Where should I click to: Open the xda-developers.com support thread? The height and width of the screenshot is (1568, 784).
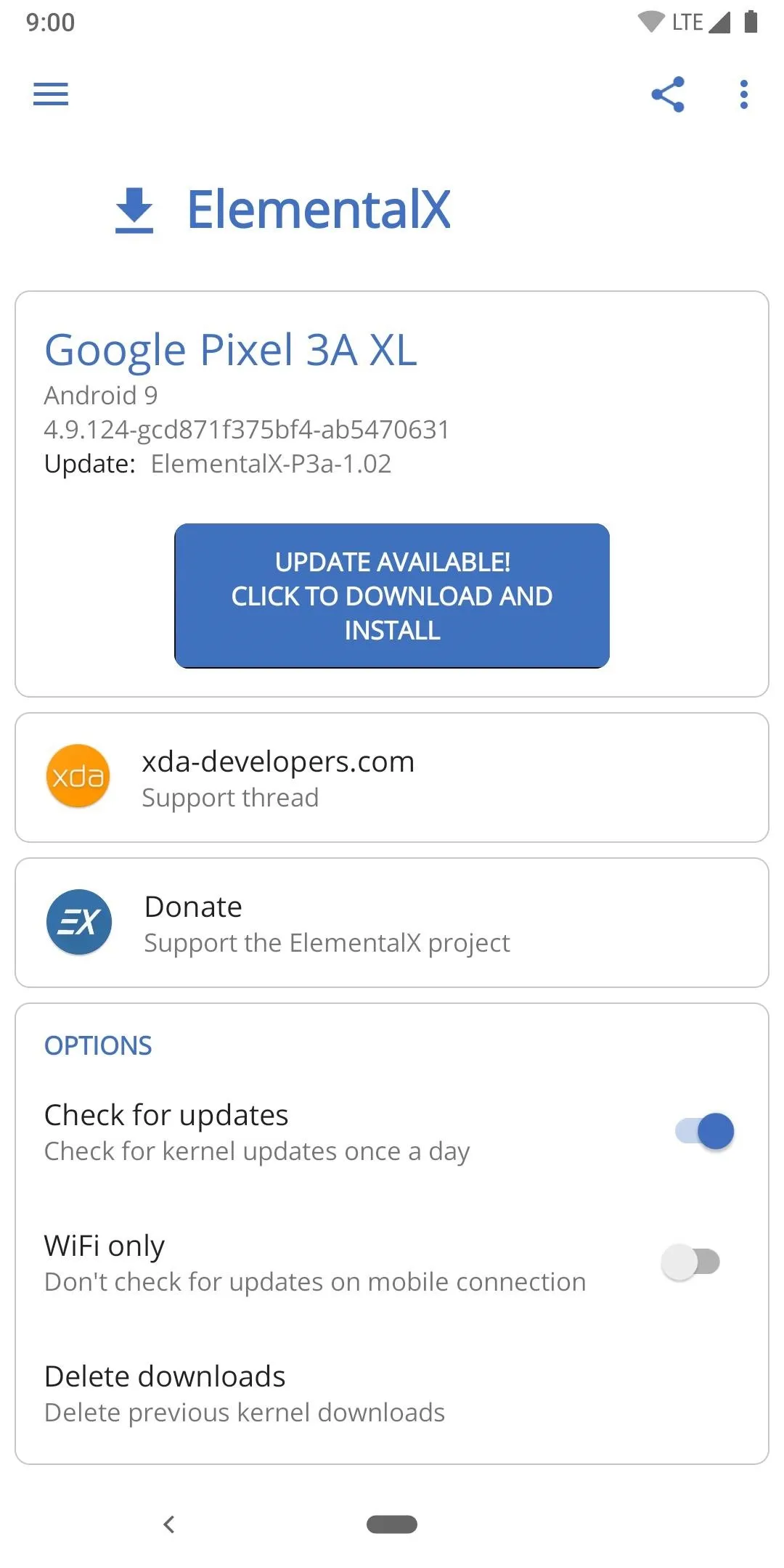click(x=392, y=777)
